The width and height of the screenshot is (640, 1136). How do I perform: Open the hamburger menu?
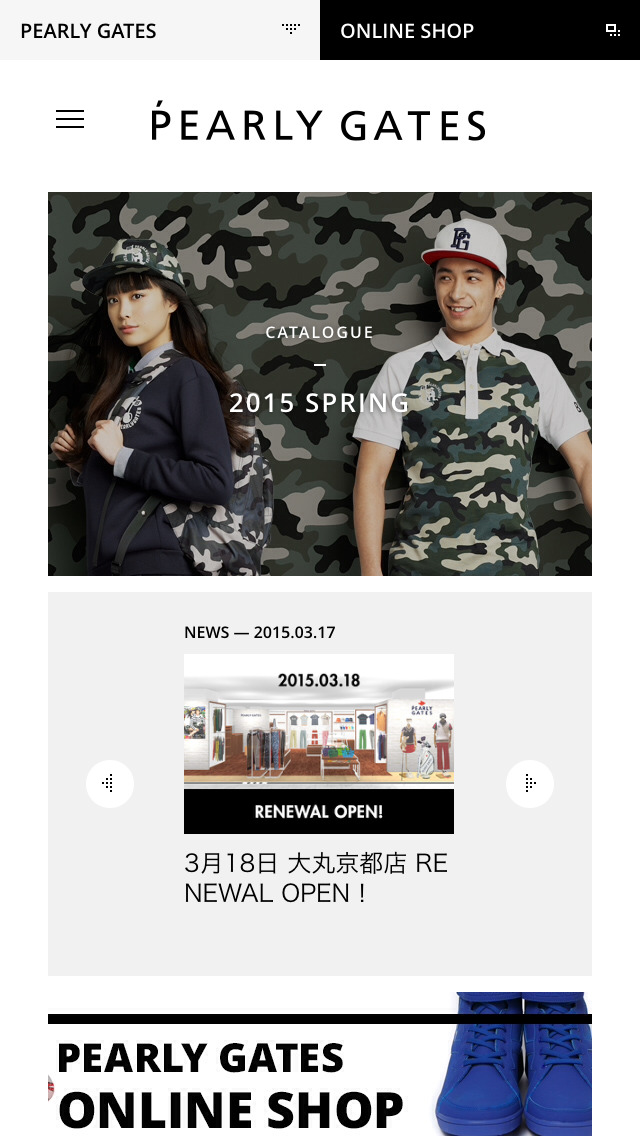click(70, 120)
